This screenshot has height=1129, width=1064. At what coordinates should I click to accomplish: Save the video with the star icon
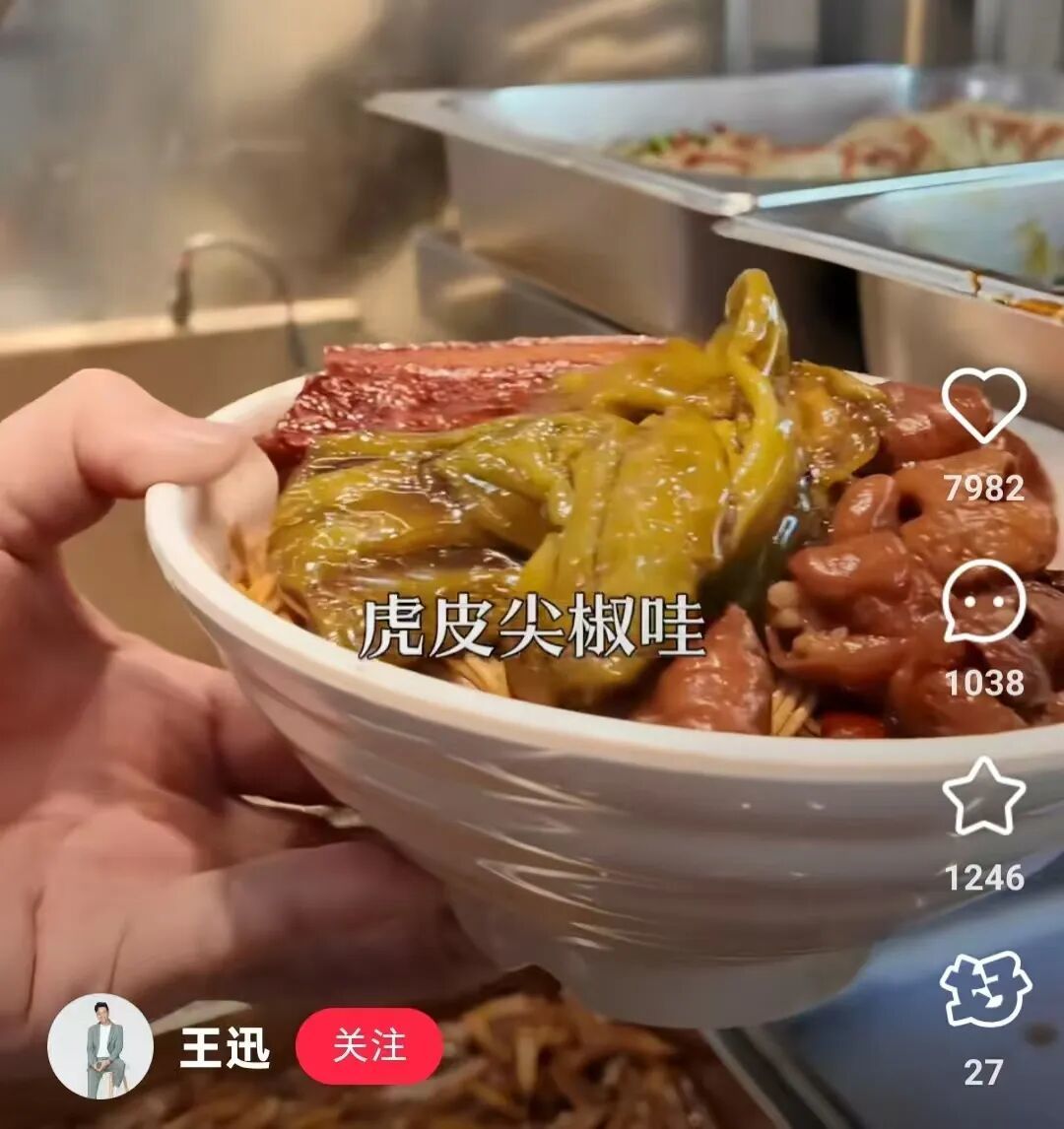click(x=983, y=797)
